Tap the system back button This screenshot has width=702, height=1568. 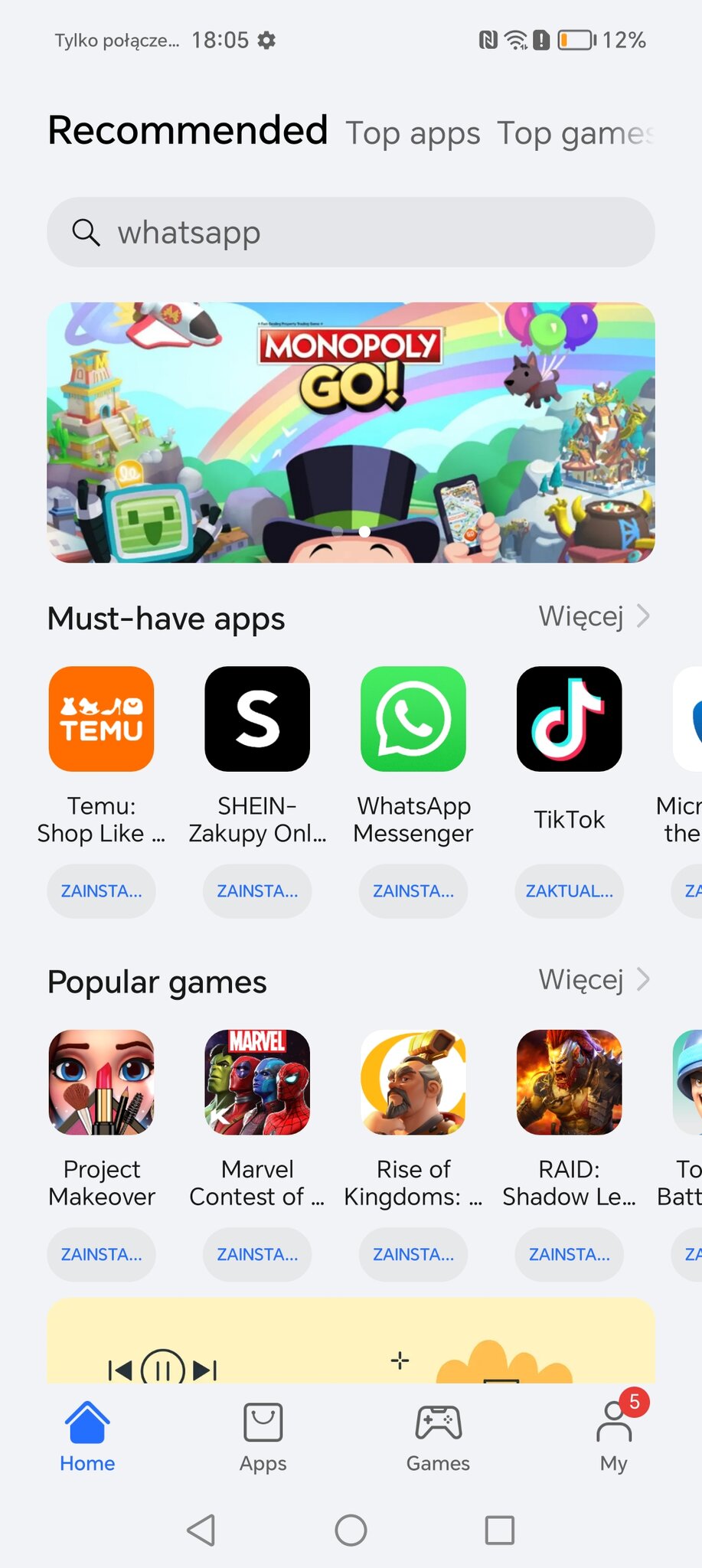pyautogui.click(x=201, y=1530)
